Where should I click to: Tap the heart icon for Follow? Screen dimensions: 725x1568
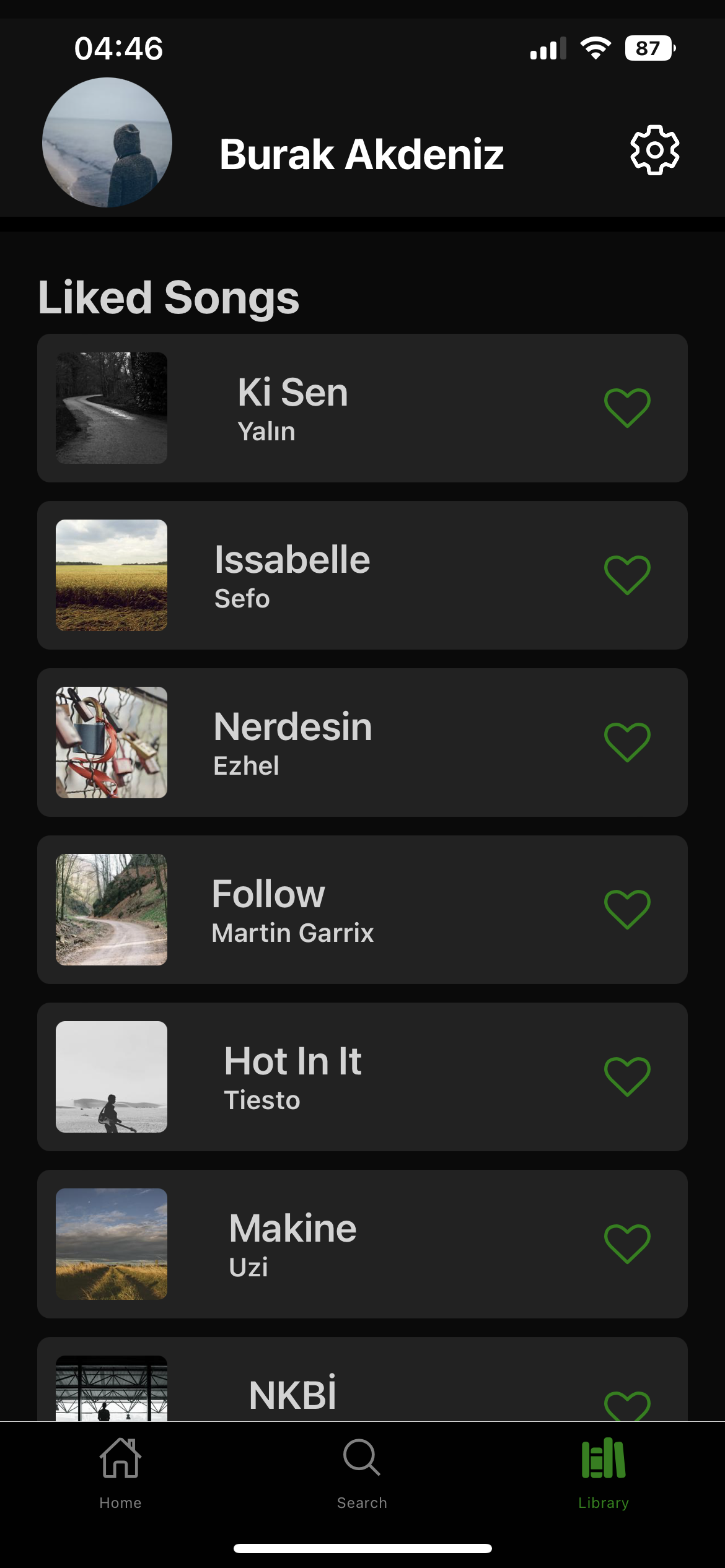pyautogui.click(x=626, y=909)
